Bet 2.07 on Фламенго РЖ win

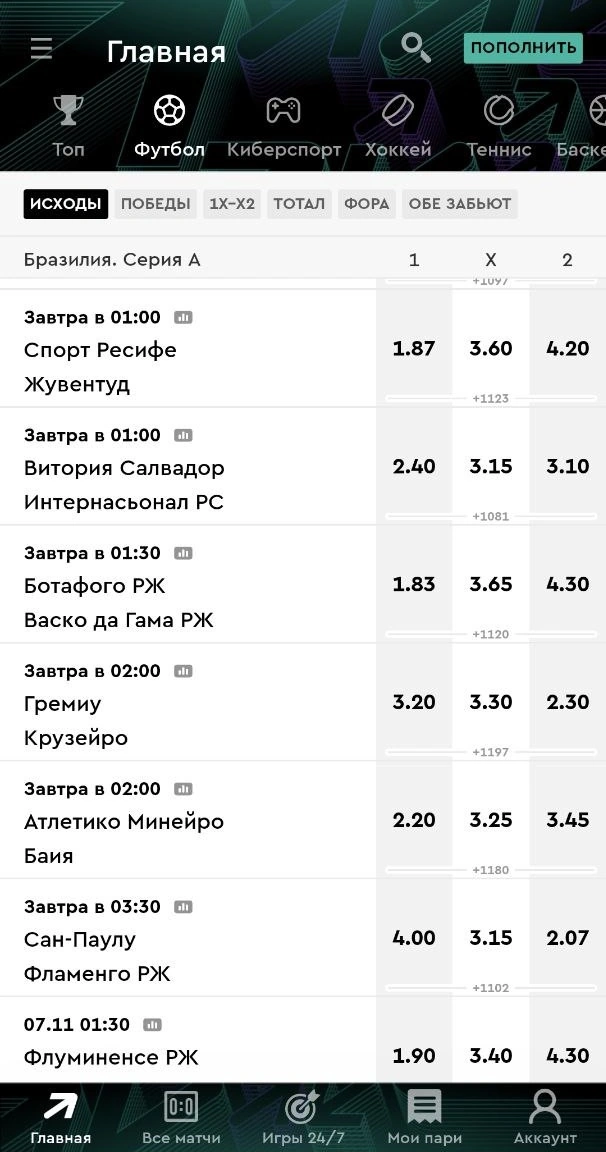(x=567, y=938)
